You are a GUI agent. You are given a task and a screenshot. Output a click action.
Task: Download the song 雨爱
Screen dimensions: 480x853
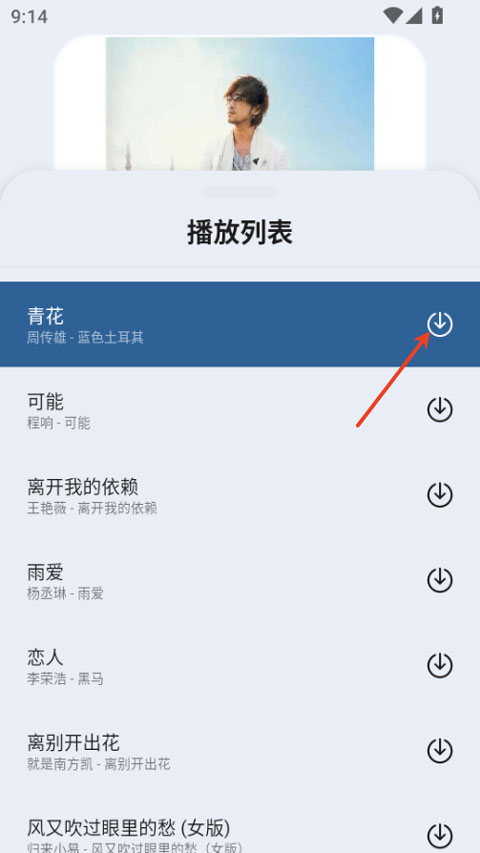click(440, 580)
